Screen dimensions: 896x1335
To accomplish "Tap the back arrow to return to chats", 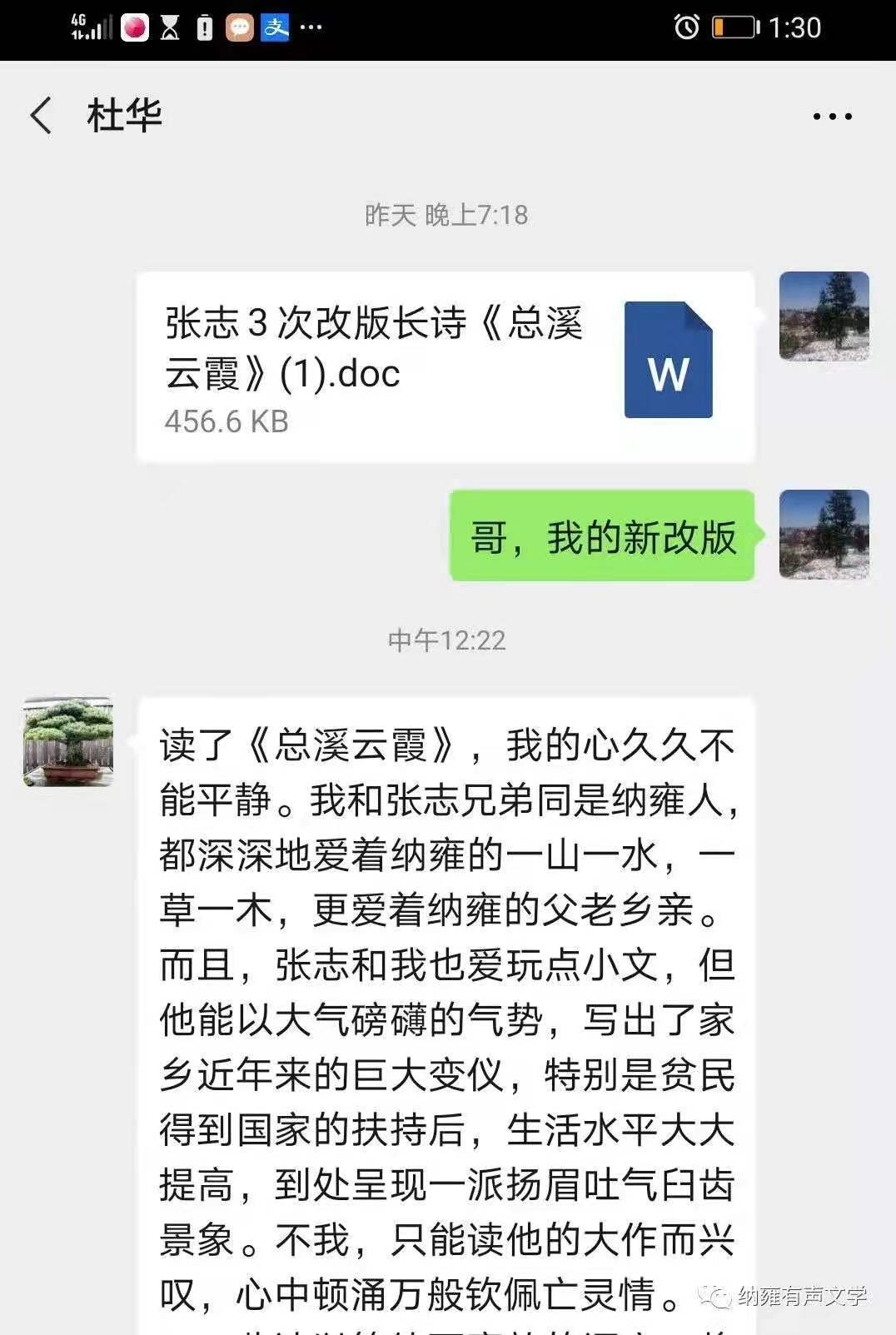I will pyautogui.click(x=40, y=116).
